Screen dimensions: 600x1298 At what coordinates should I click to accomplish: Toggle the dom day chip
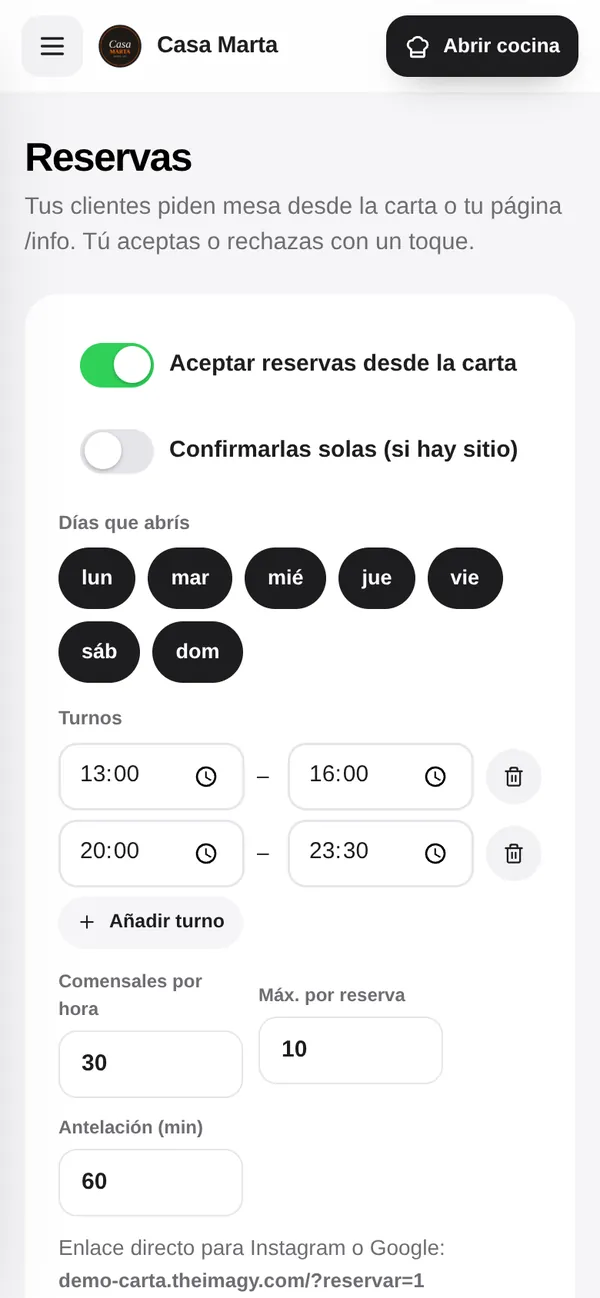(x=197, y=652)
